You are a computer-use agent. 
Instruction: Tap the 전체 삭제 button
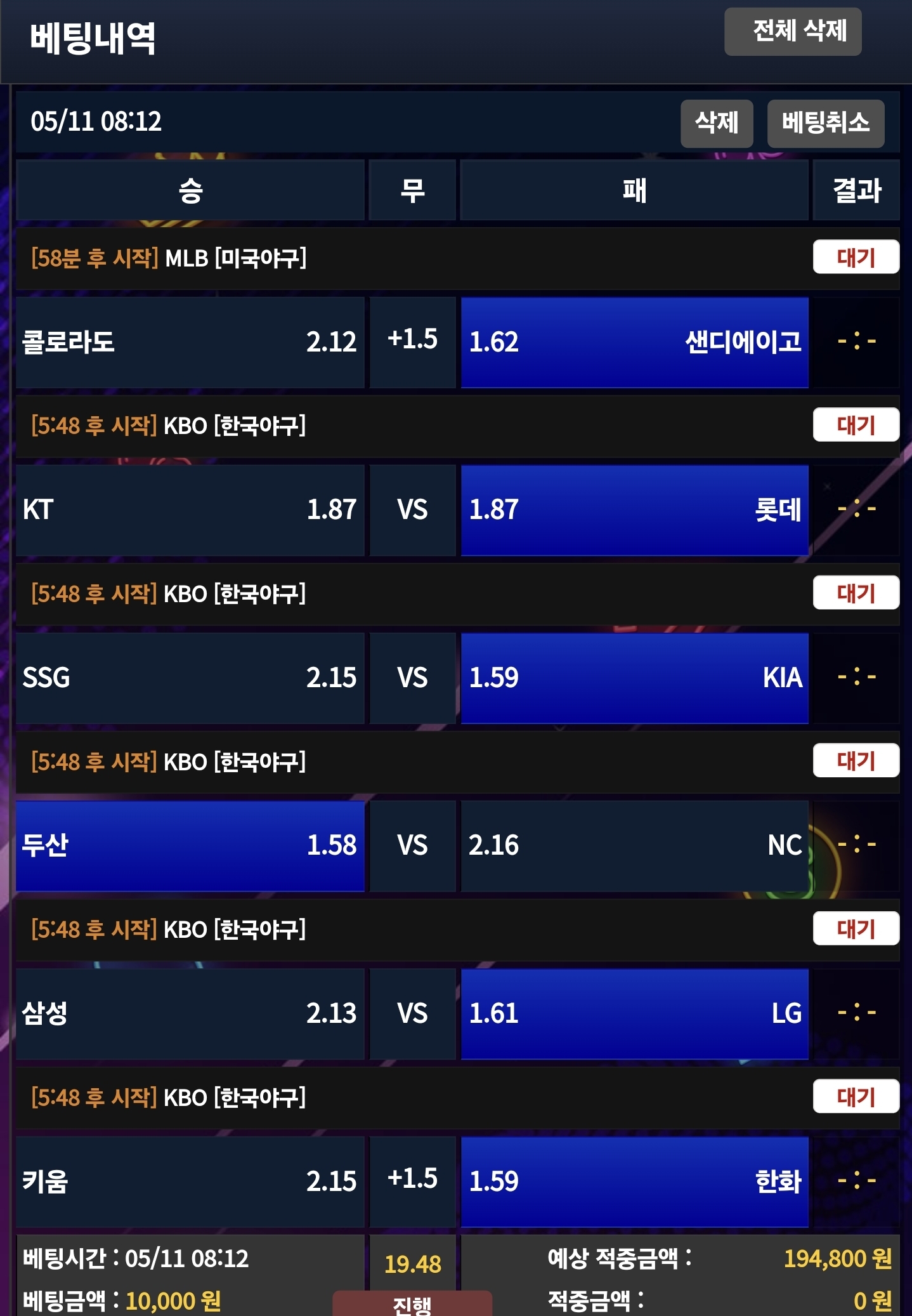coord(792,32)
